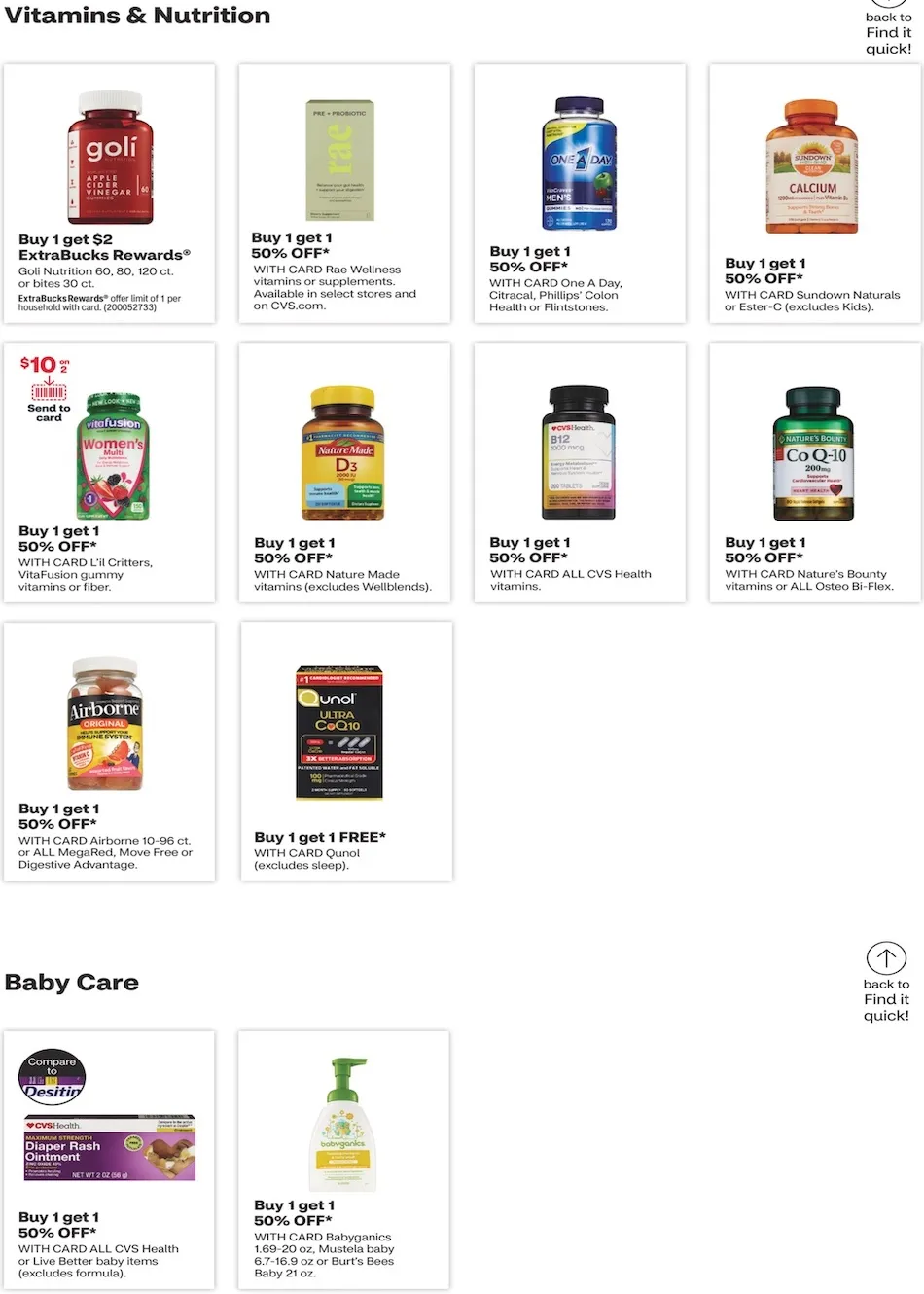Open the Airborne 50% off deal
Screen dimensions: 924x1294
(109, 751)
